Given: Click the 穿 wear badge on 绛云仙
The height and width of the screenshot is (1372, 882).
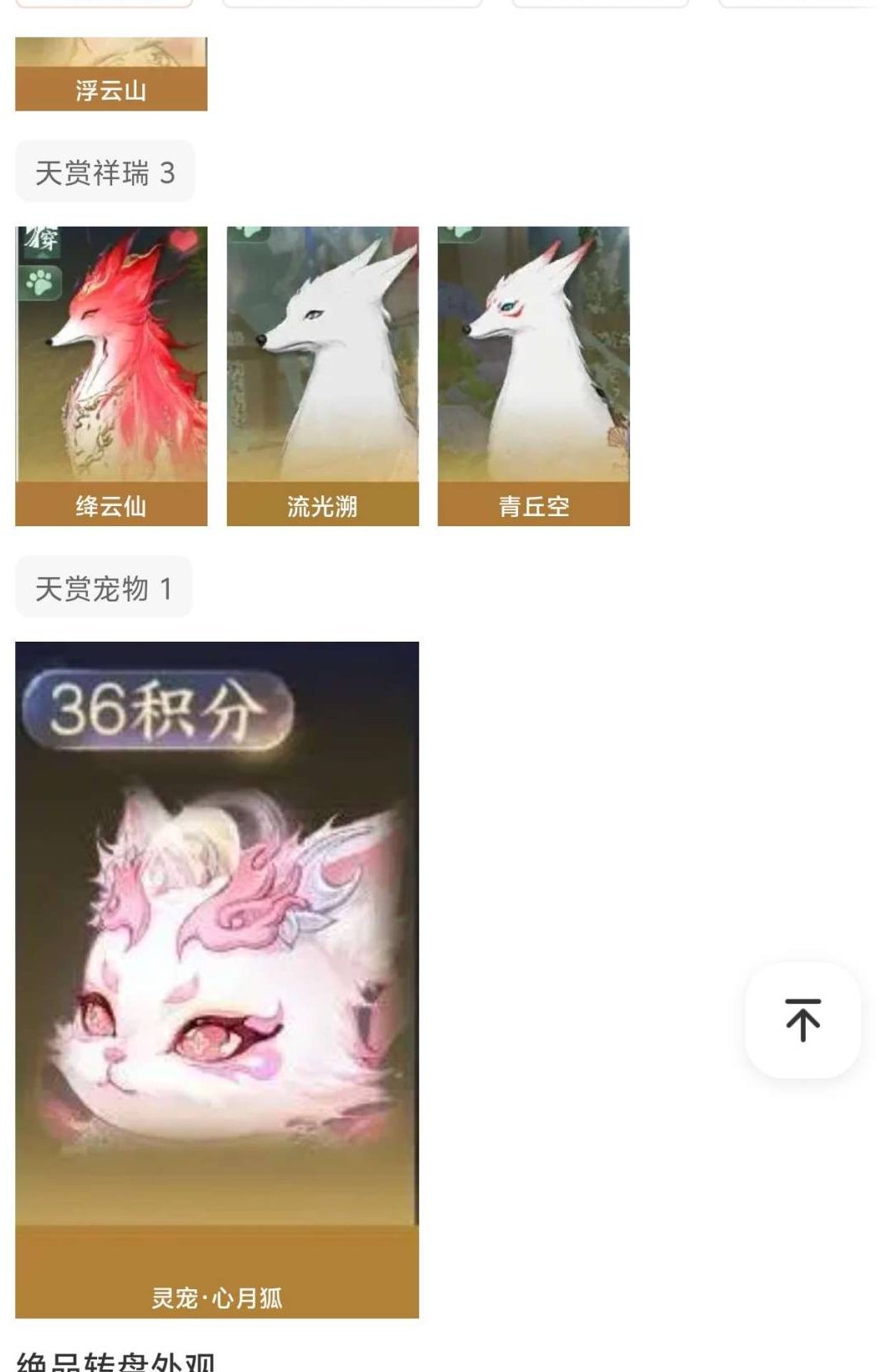Looking at the screenshot, I should tap(43, 240).
